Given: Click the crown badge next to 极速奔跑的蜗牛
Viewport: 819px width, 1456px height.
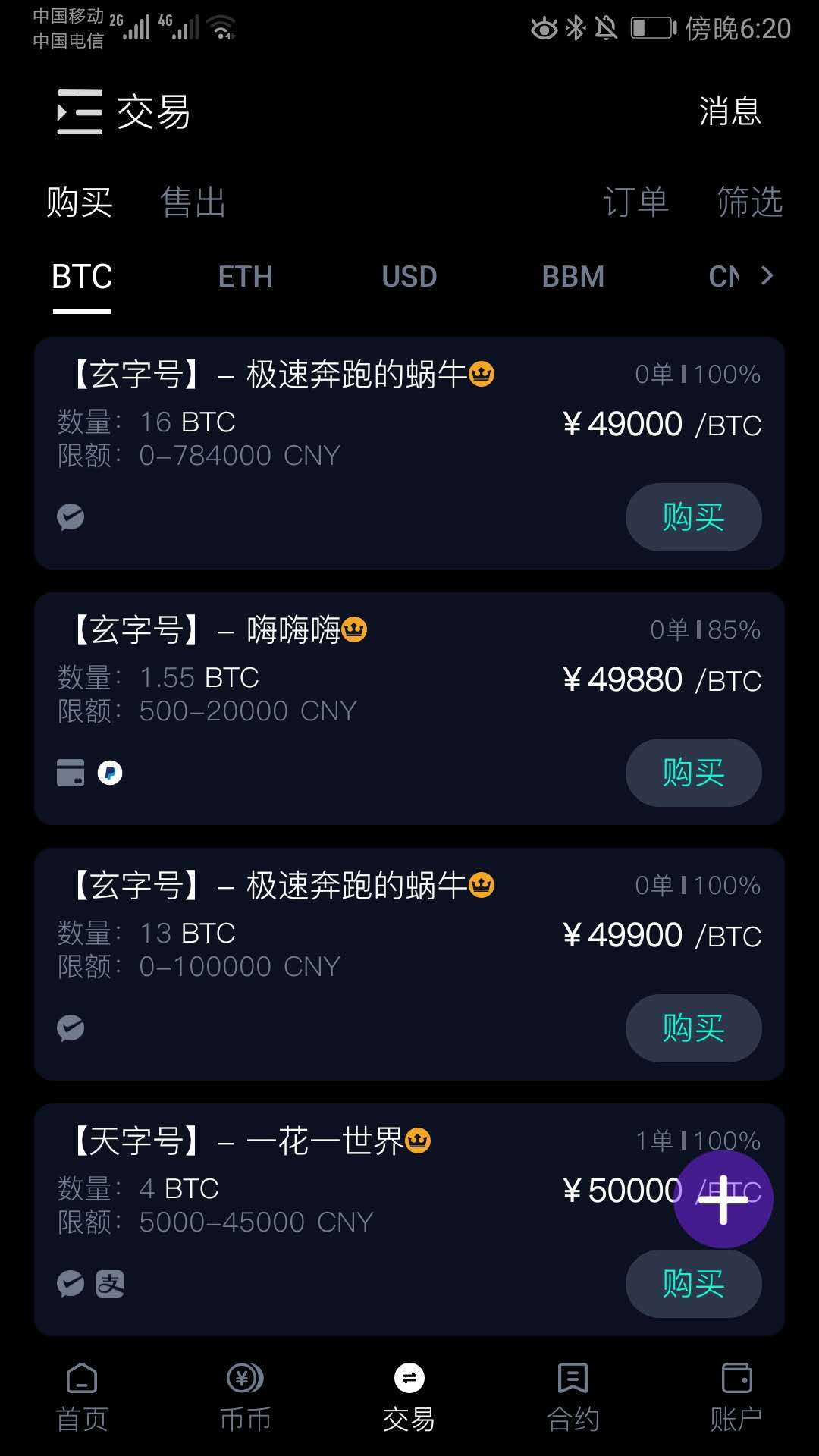Looking at the screenshot, I should point(481,374).
